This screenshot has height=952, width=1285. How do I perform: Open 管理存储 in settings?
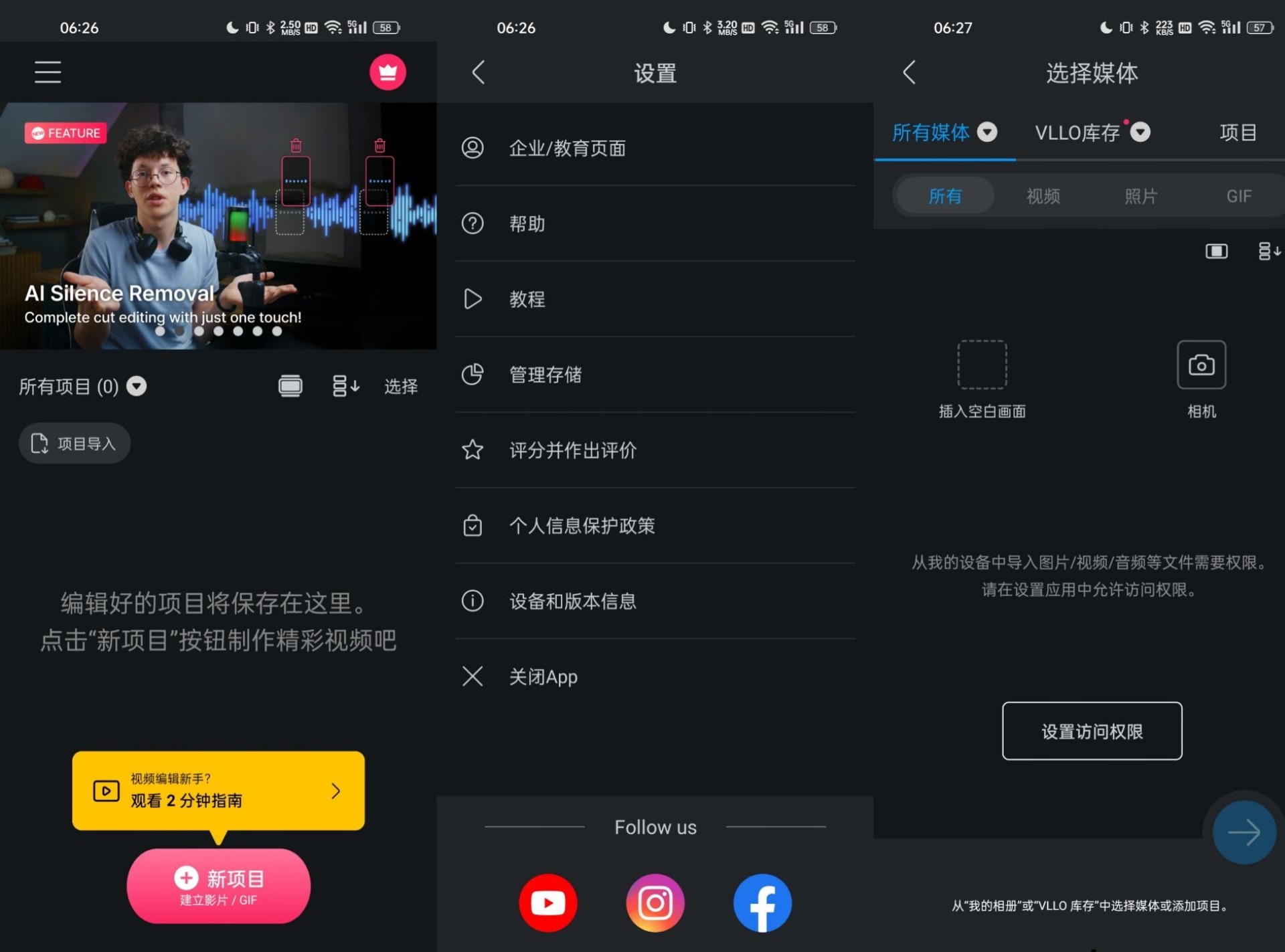pos(545,375)
